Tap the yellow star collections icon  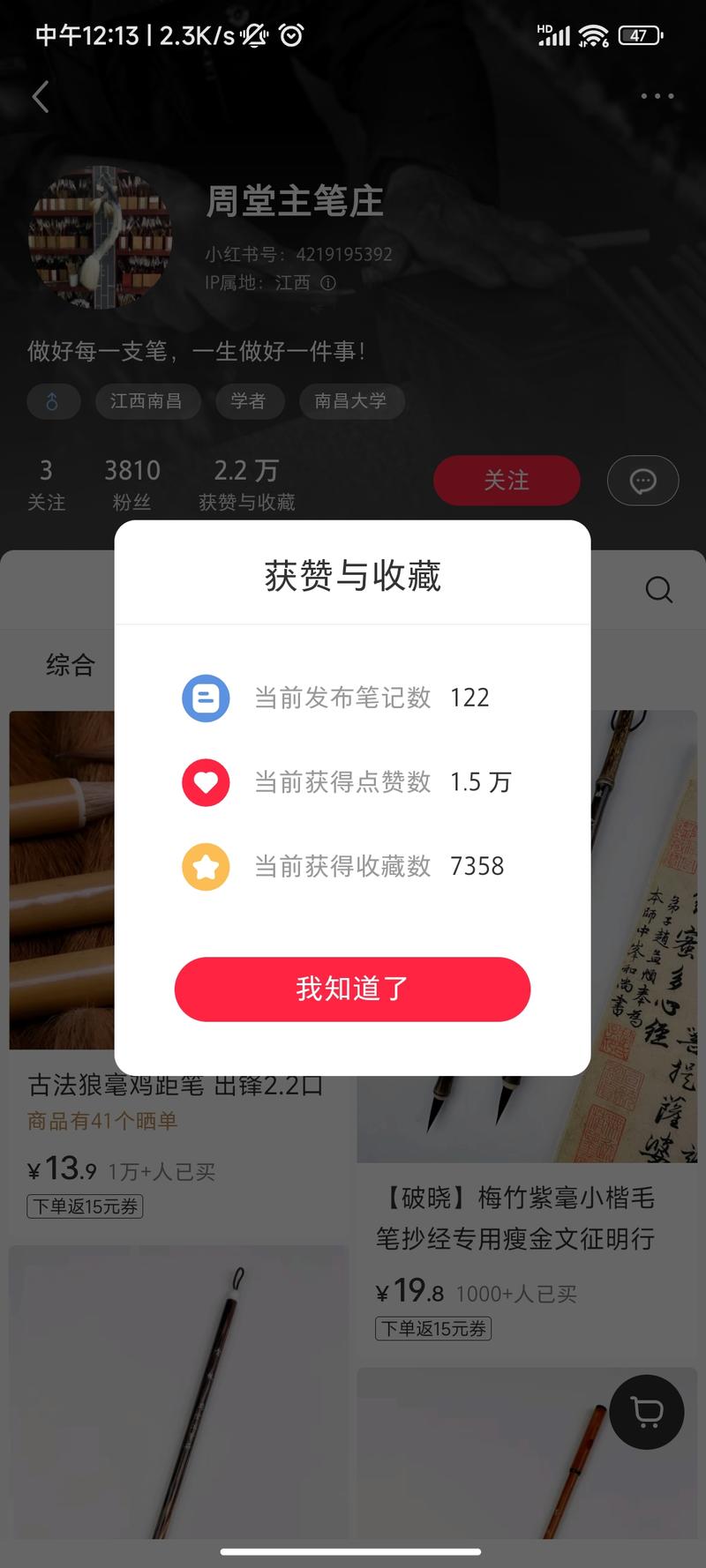pyautogui.click(x=206, y=866)
